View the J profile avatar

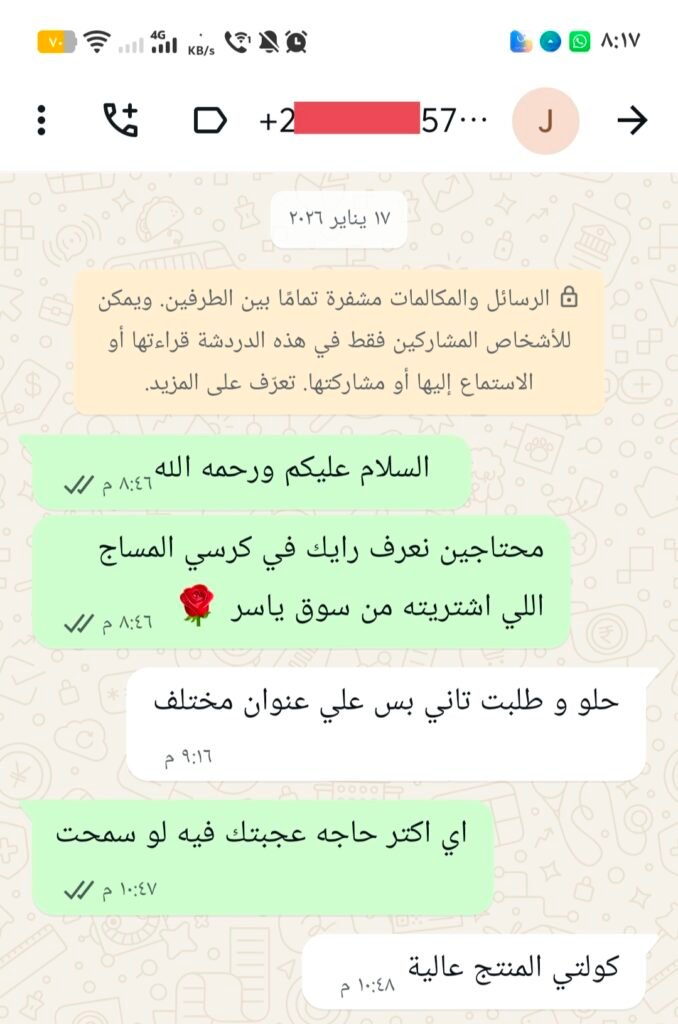coord(545,121)
